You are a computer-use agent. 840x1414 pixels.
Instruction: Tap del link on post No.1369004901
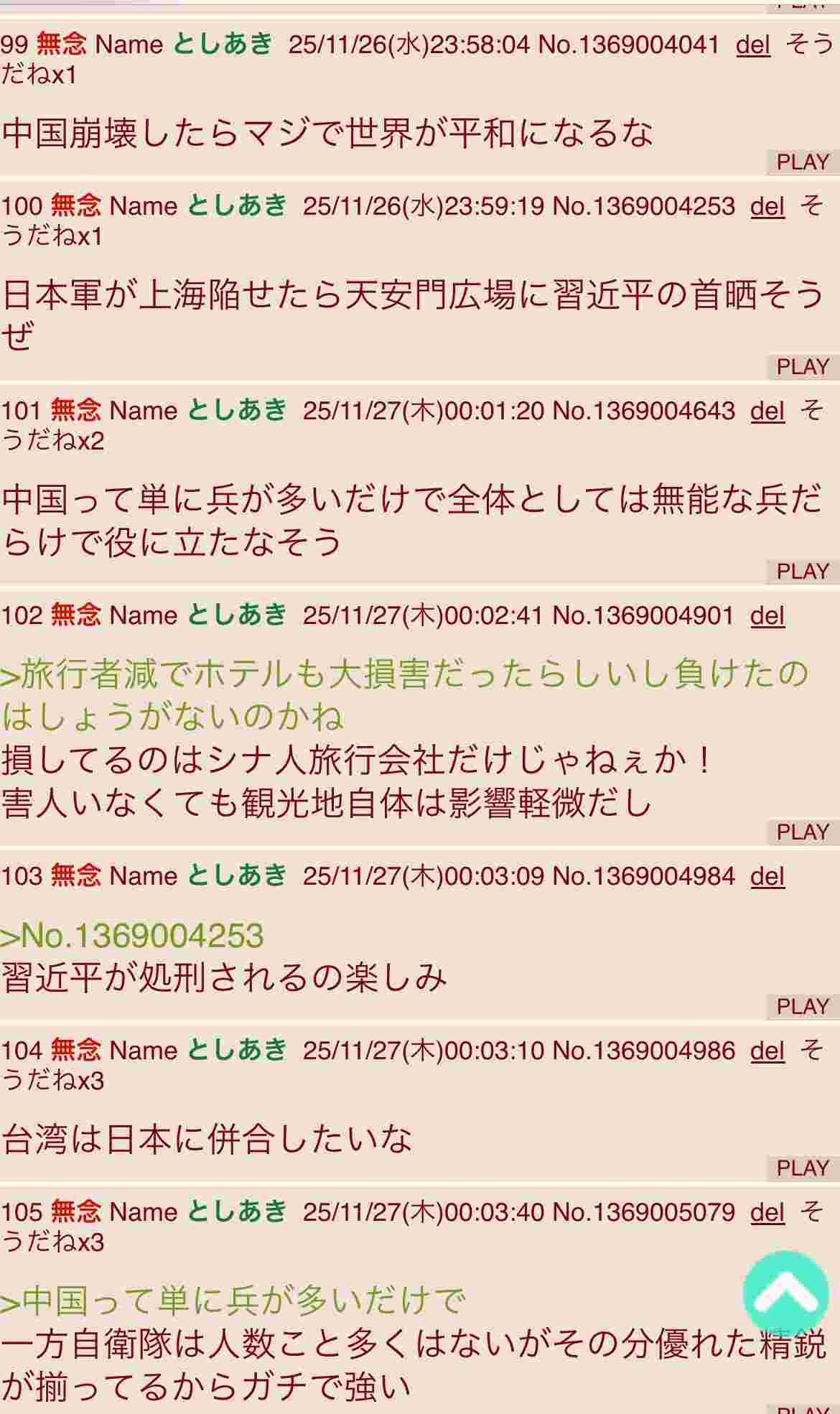pyautogui.click(x=767, y=616)
